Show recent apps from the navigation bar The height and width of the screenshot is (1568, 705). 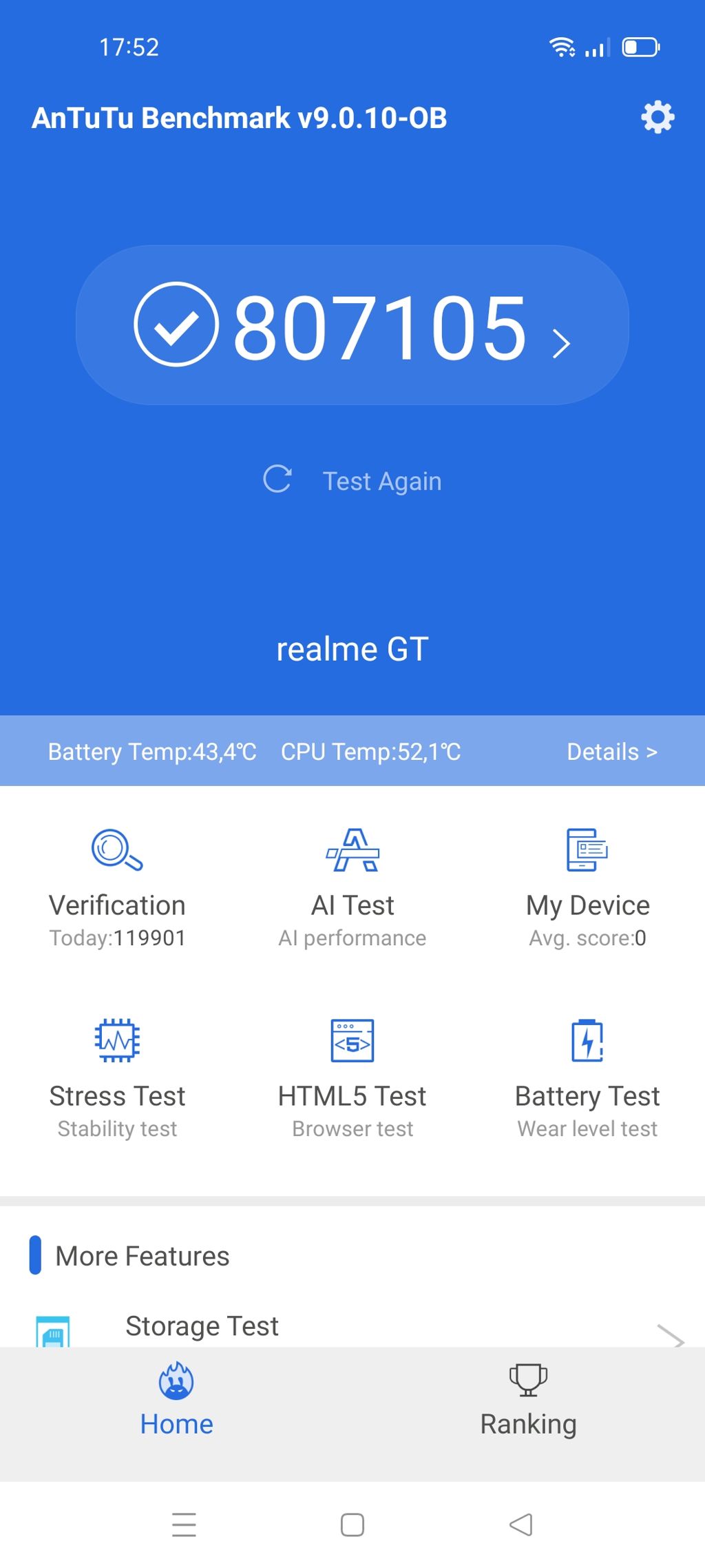(184, 1525)
